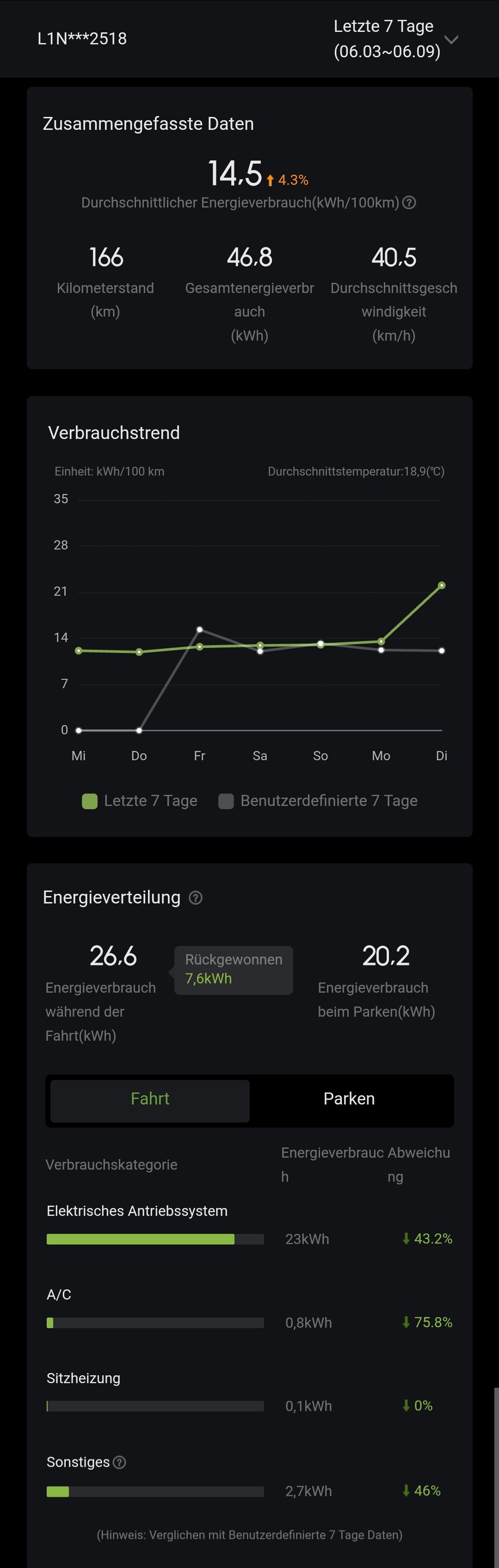
Task: Open the Letzte 7 Tage date range dropdown
Action: [x=396, y=39]
